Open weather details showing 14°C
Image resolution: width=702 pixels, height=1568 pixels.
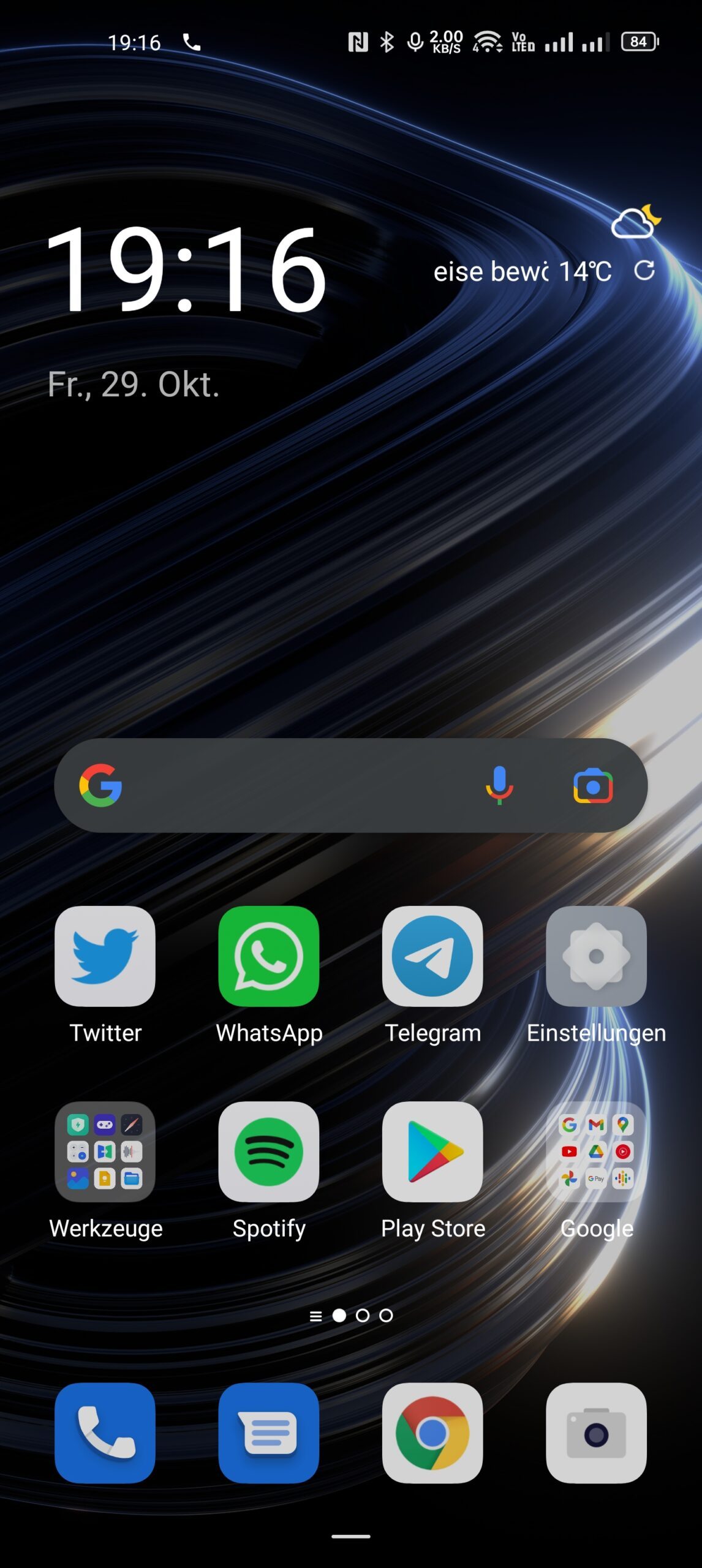pyautogui.click(x=585, y=271)
